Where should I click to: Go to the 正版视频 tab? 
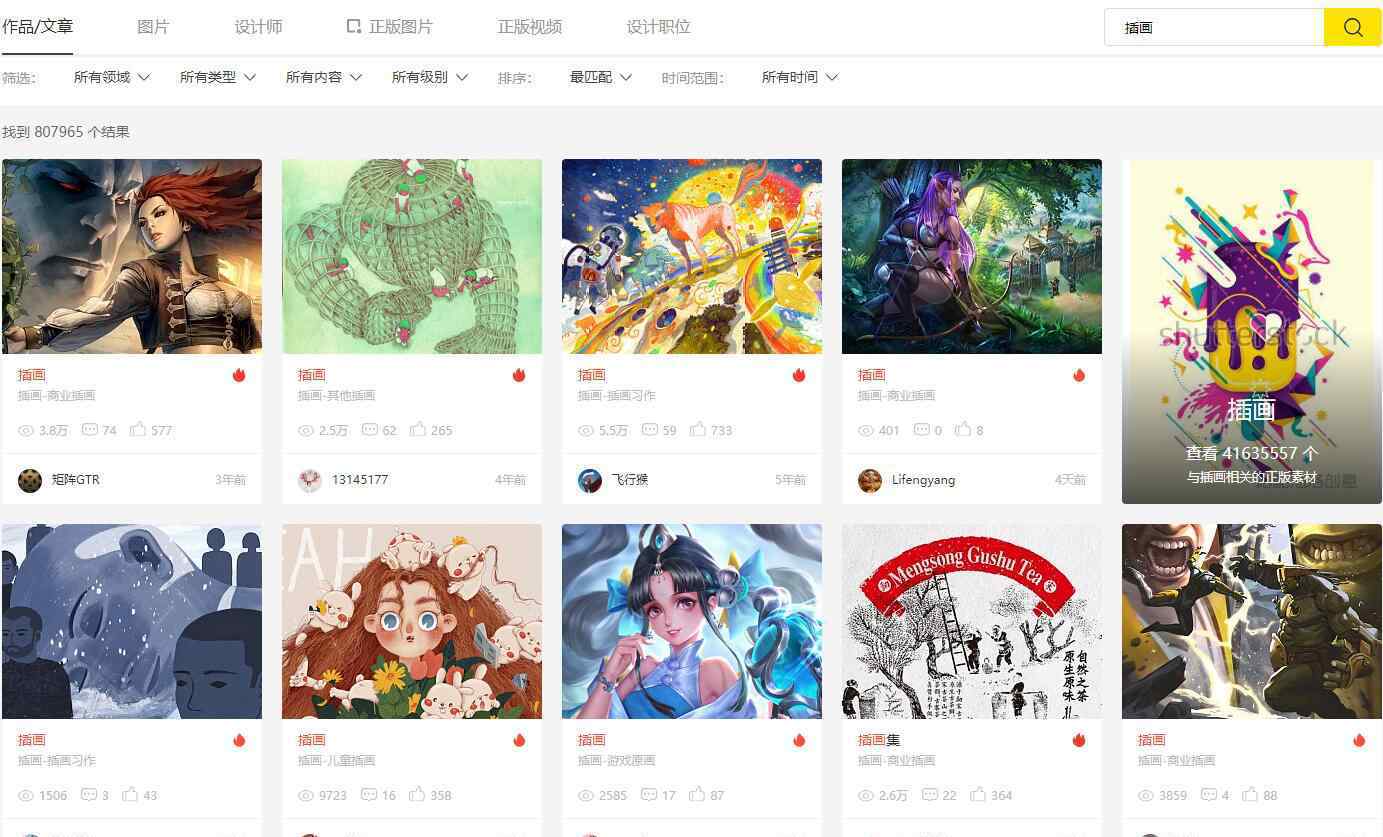[529, 27]
